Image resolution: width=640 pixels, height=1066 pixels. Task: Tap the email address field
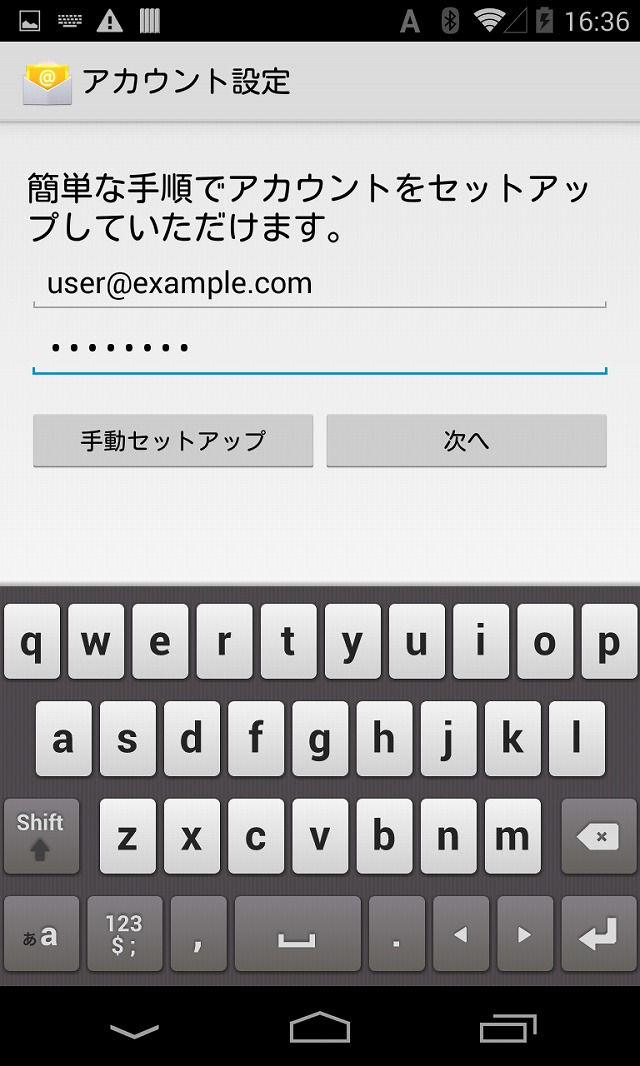[320, 286]
